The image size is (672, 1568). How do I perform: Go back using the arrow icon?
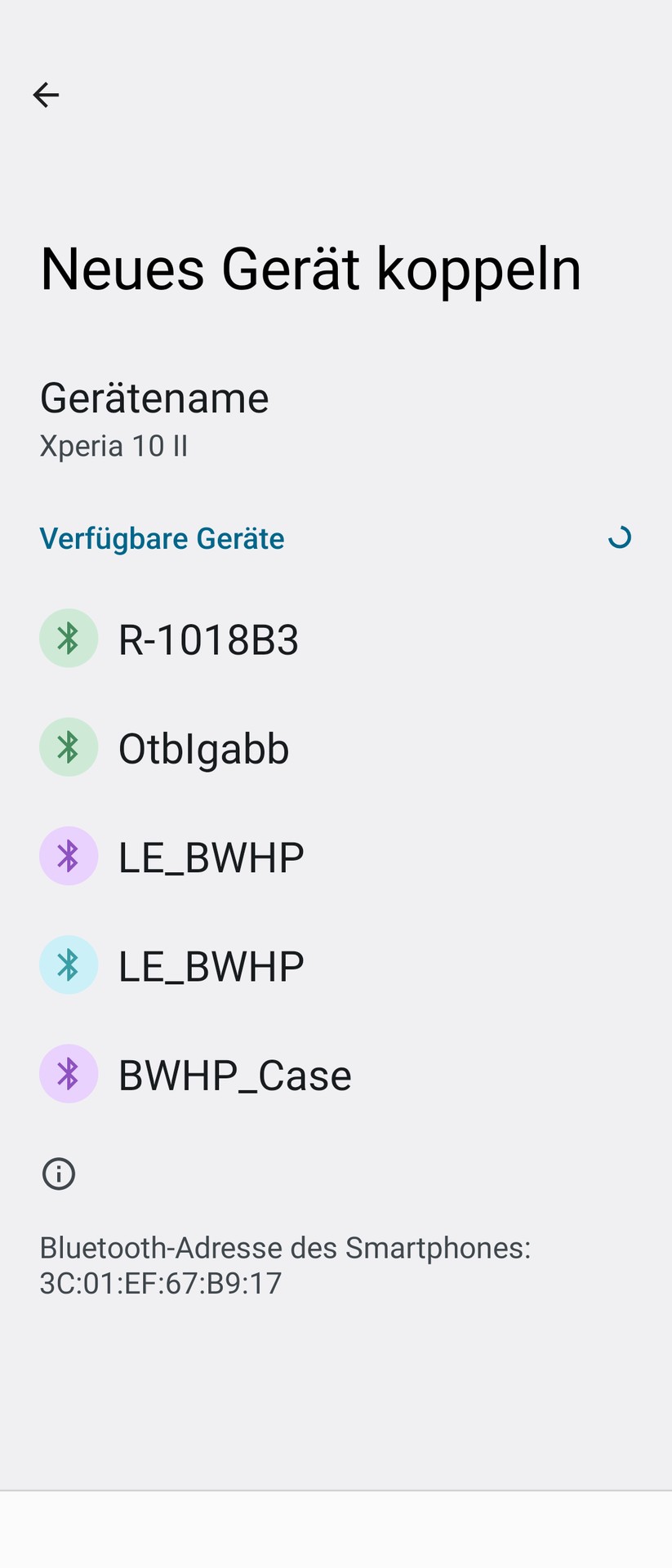(x=46, y=95)
